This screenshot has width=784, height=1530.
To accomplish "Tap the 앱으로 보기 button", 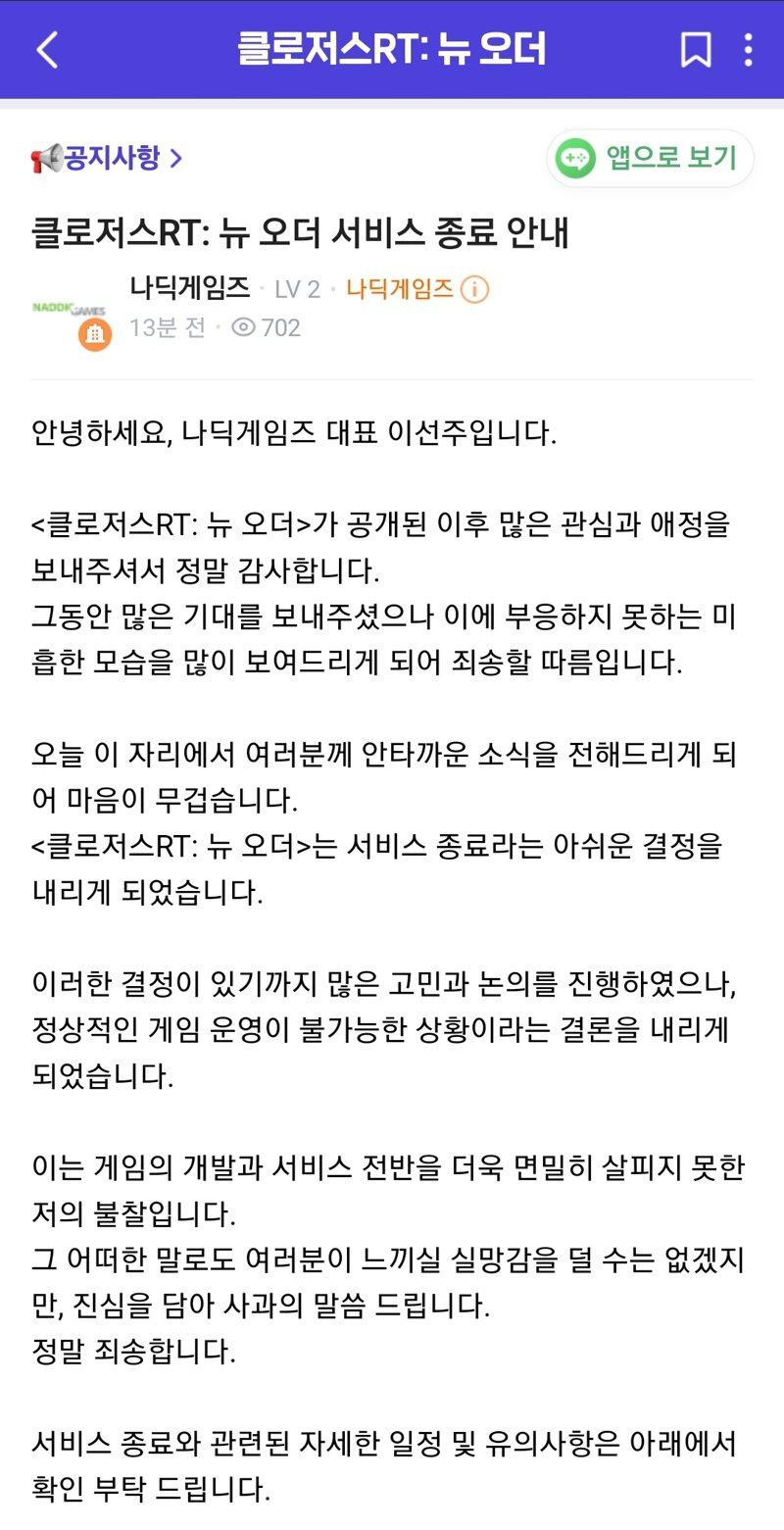I will click(x=650, y=158).
